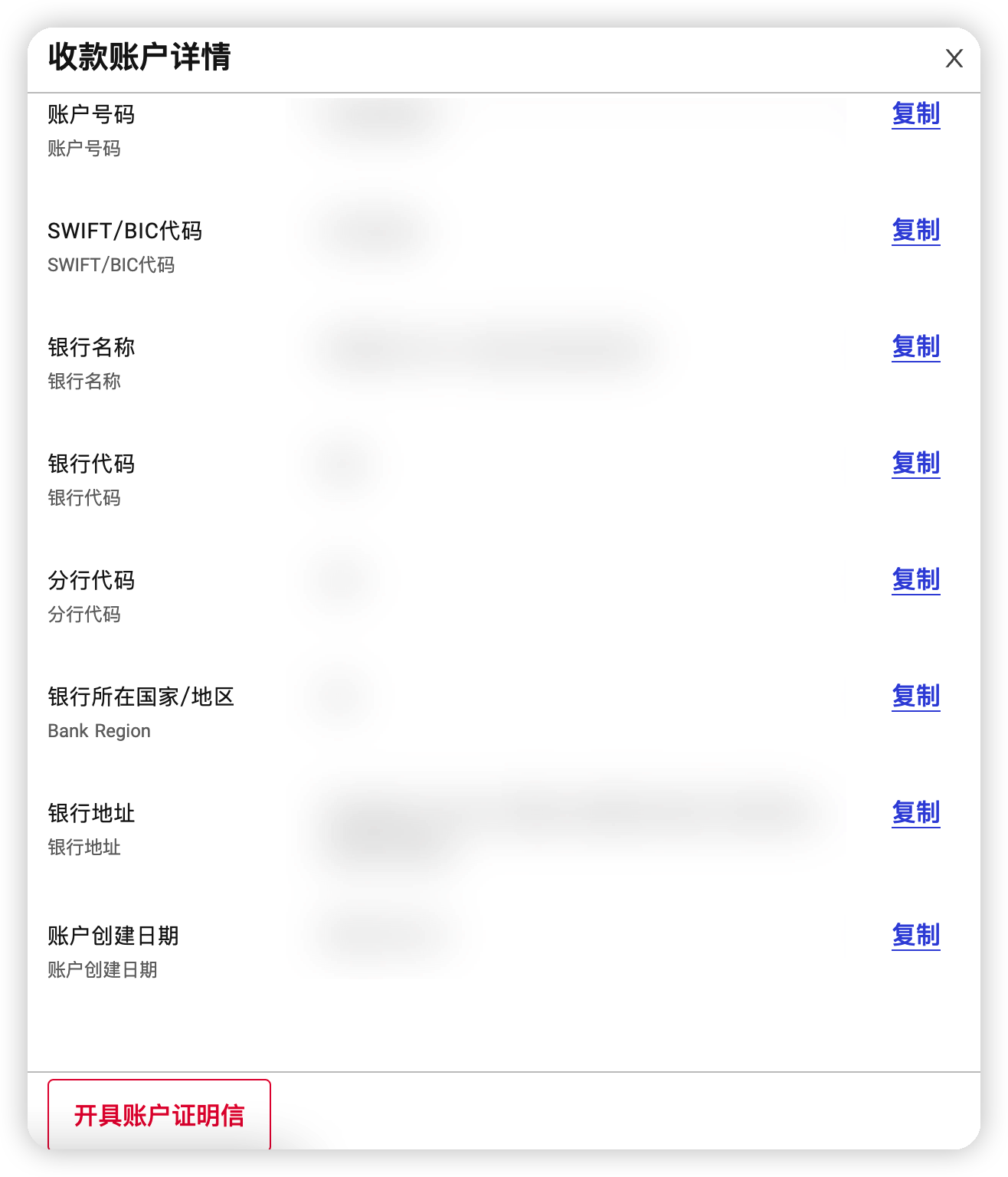
Task: Copy the 银行名称 value
Action: pyautogui.click(x=915, y=346)
